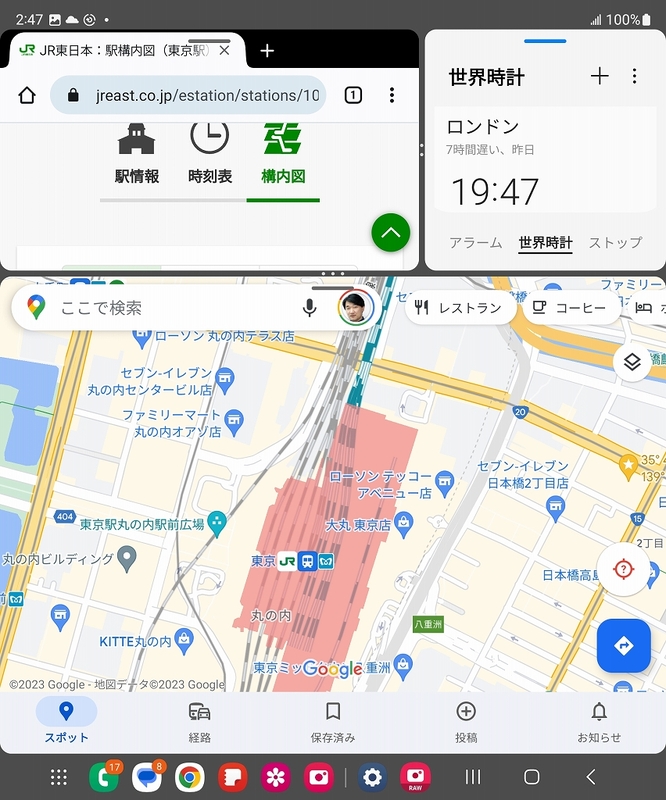Open Chrome's overflow menu
This screenshot has width=666, height=800.
tap(391, 96)
